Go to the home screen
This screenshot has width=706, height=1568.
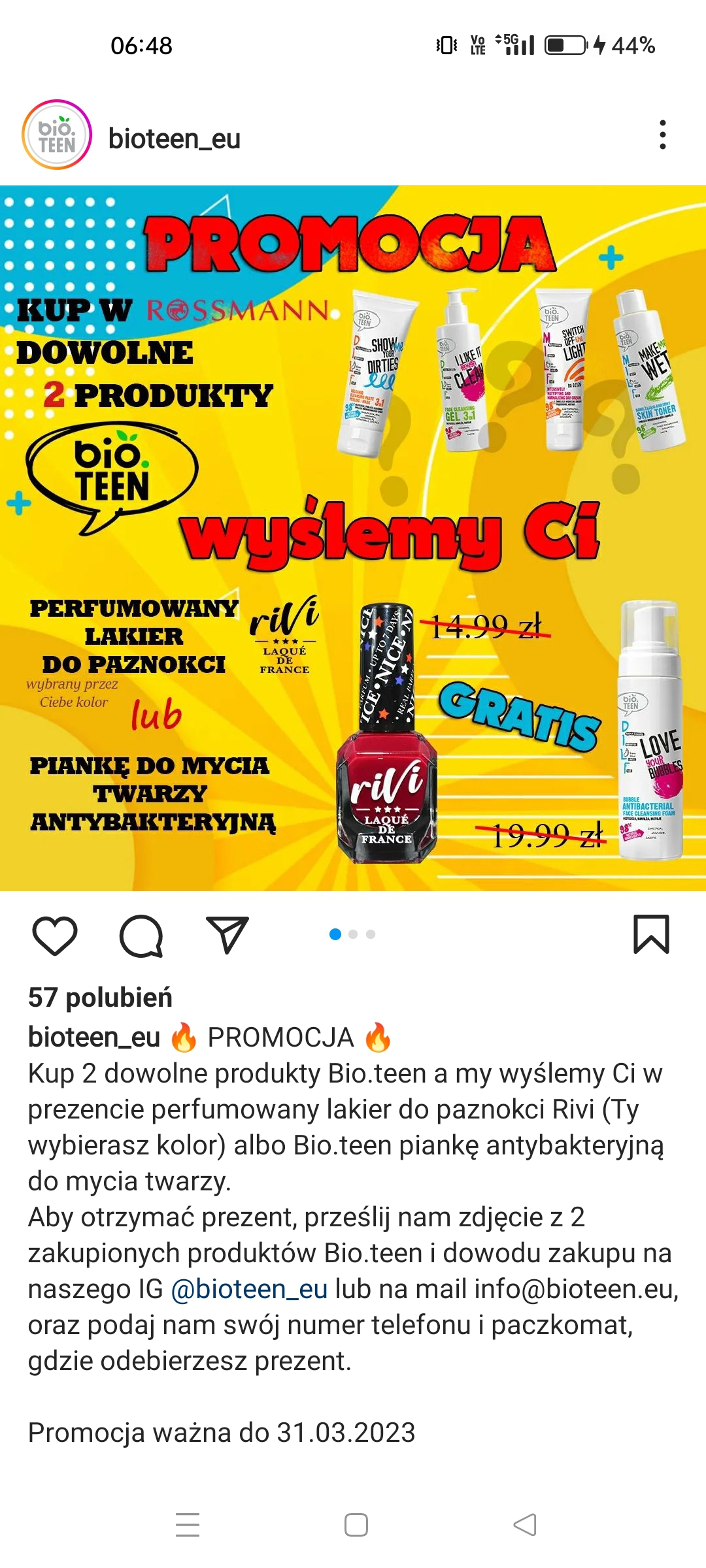click(356, 1525)
